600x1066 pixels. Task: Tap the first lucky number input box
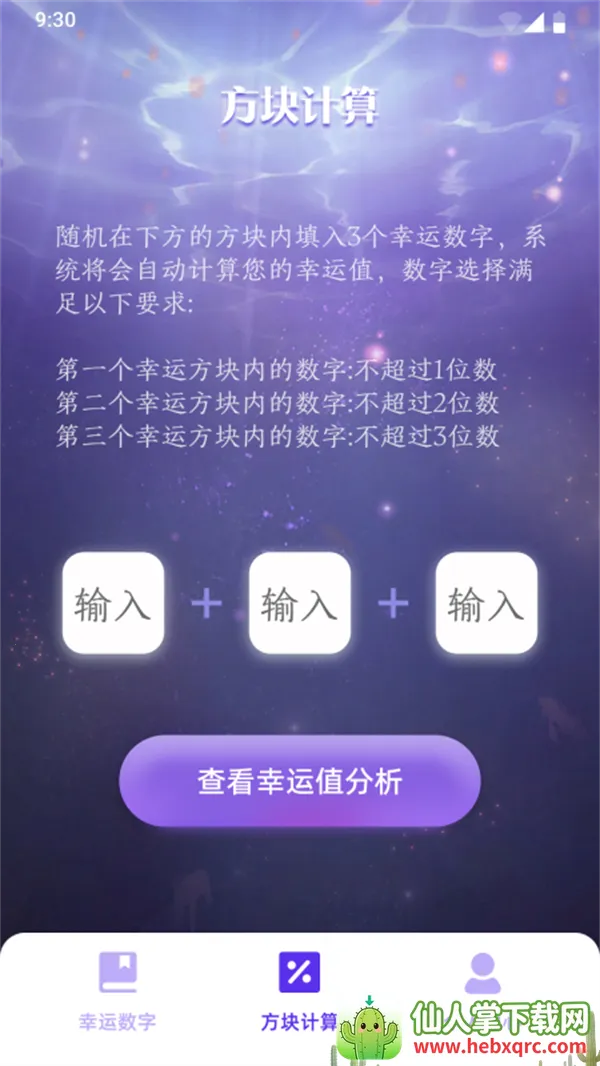pos(113,603)
